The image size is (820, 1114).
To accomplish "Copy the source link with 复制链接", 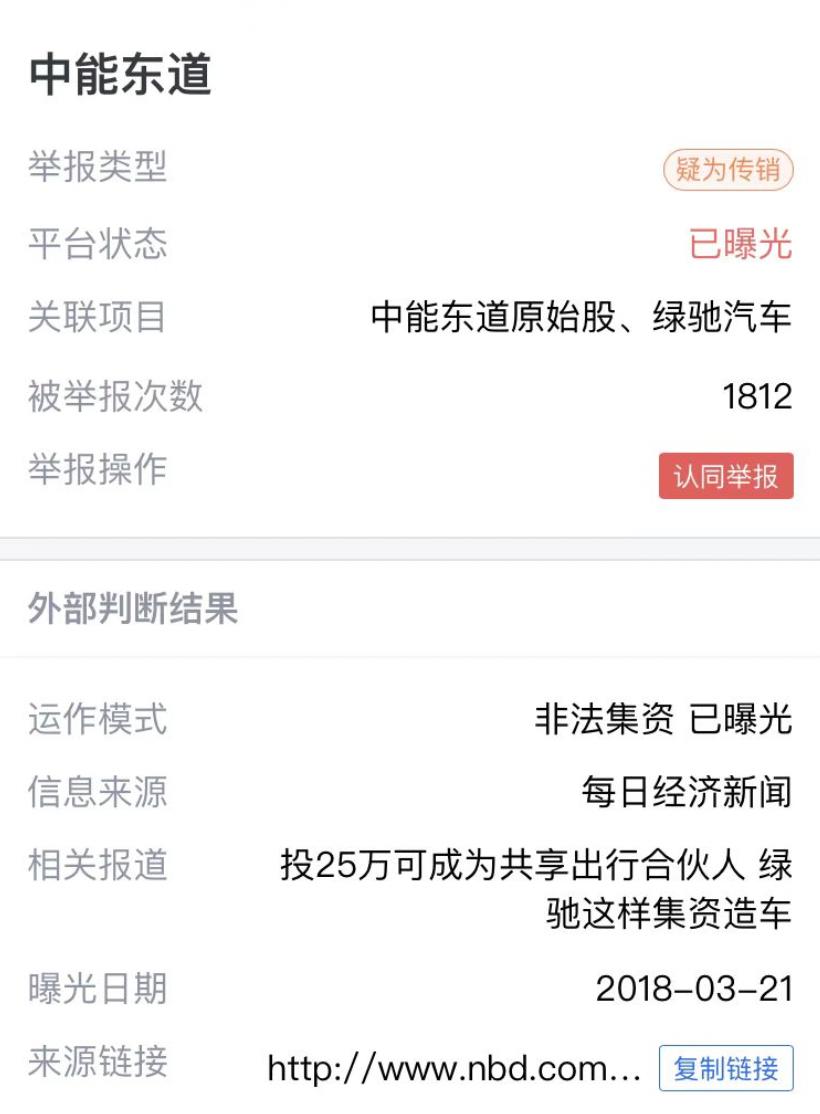I will coord(726,1068).
